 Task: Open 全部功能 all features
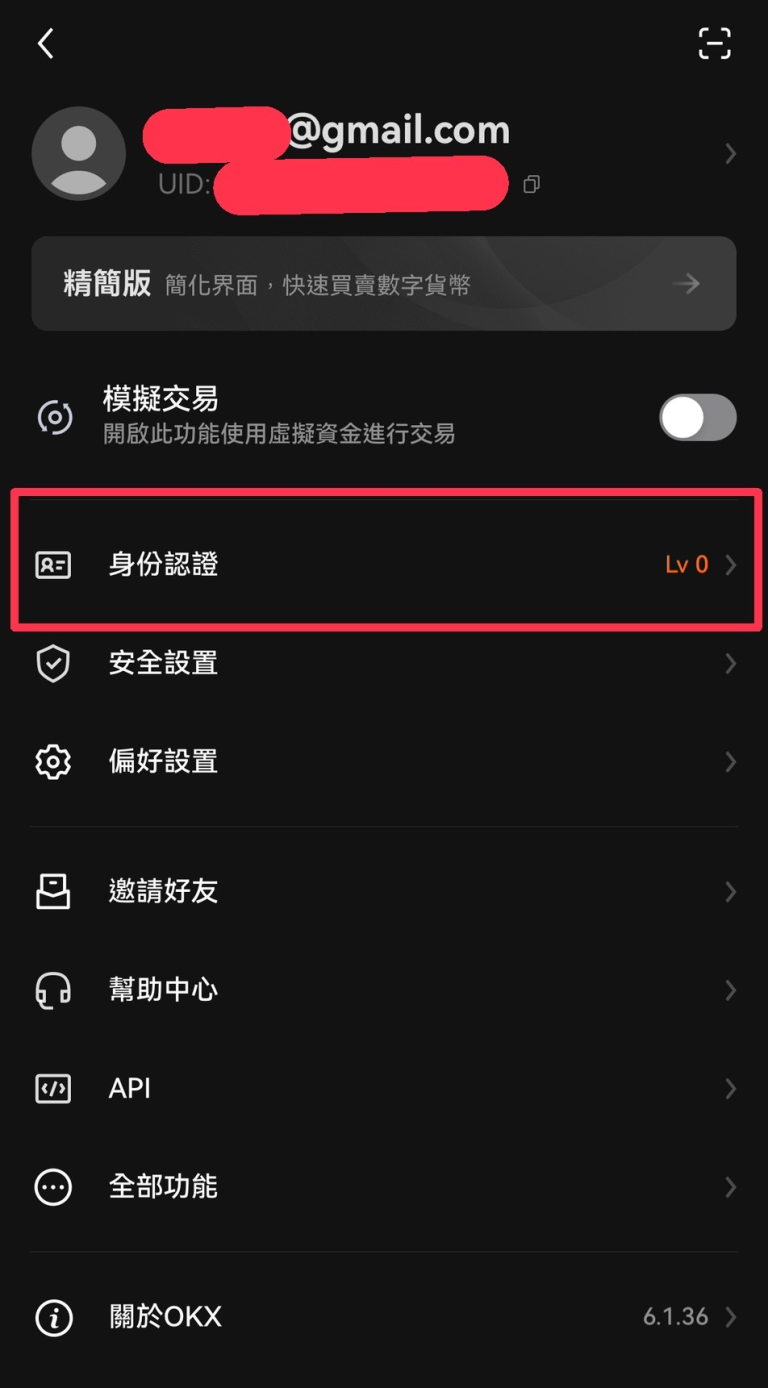[384, 1187]
